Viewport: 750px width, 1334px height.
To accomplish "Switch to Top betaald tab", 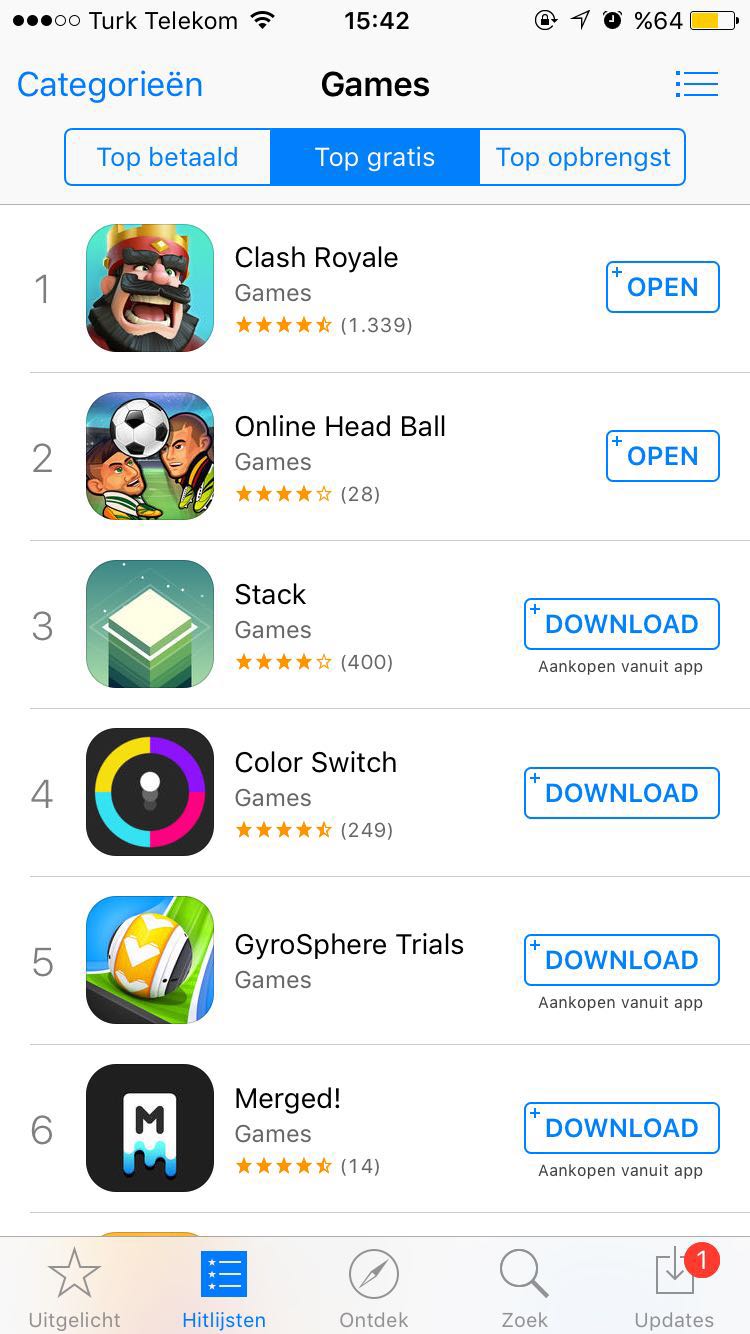I will (168, 157).
